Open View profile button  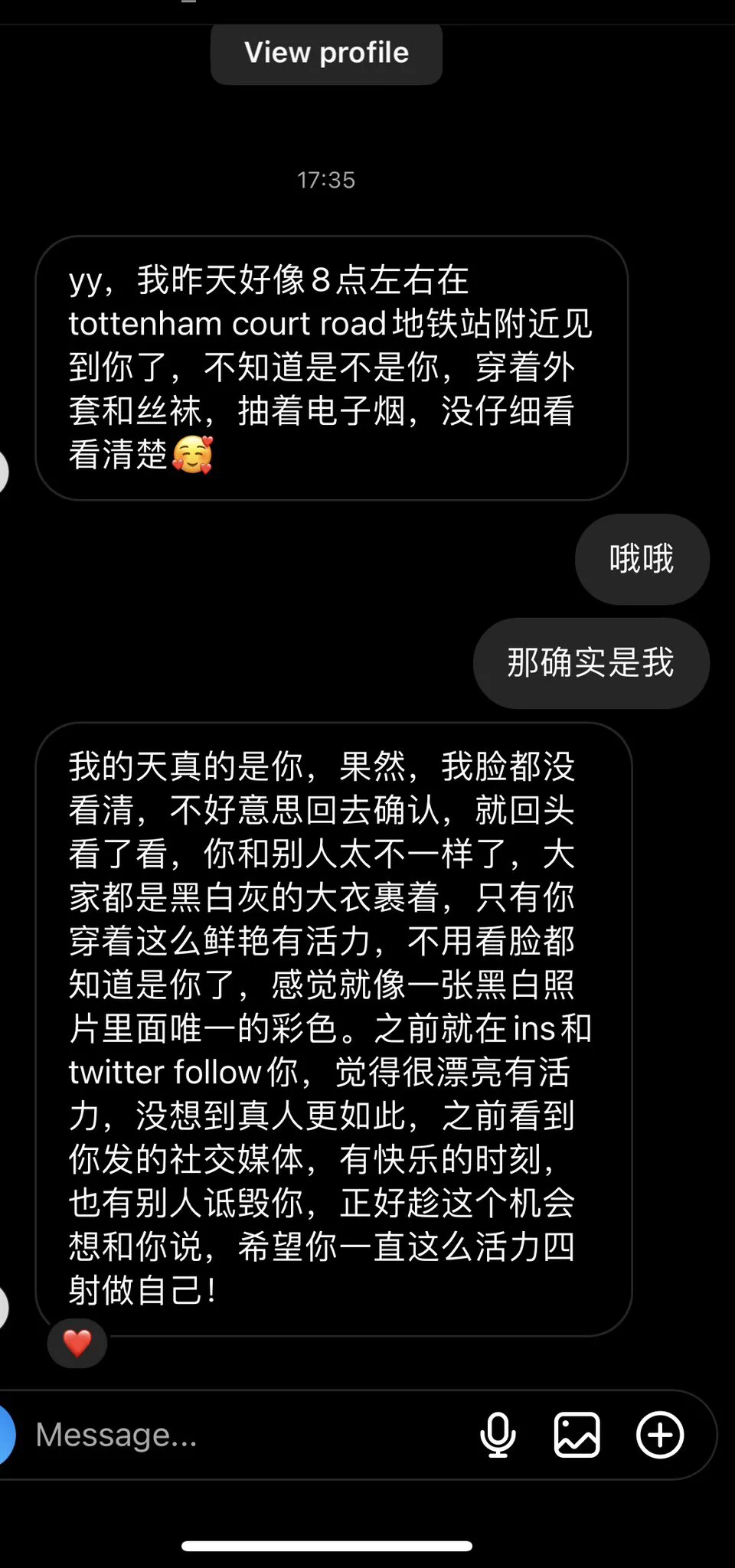[x=326, y=53]
